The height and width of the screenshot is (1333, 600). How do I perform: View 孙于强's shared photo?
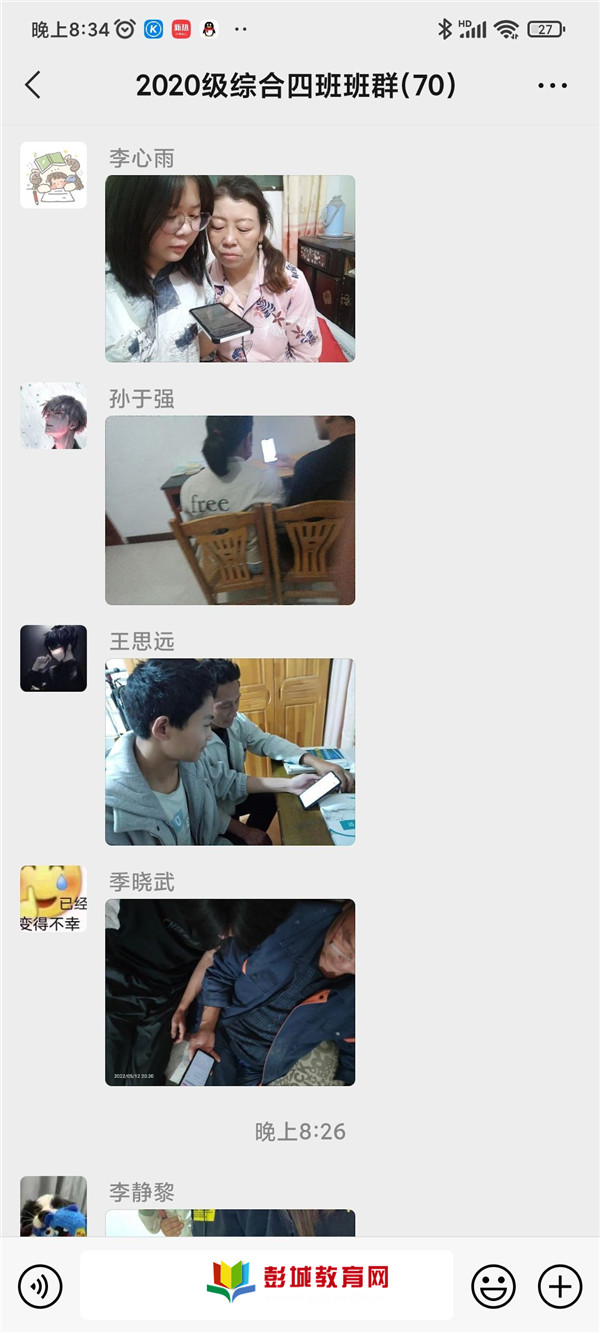[230, 510]
